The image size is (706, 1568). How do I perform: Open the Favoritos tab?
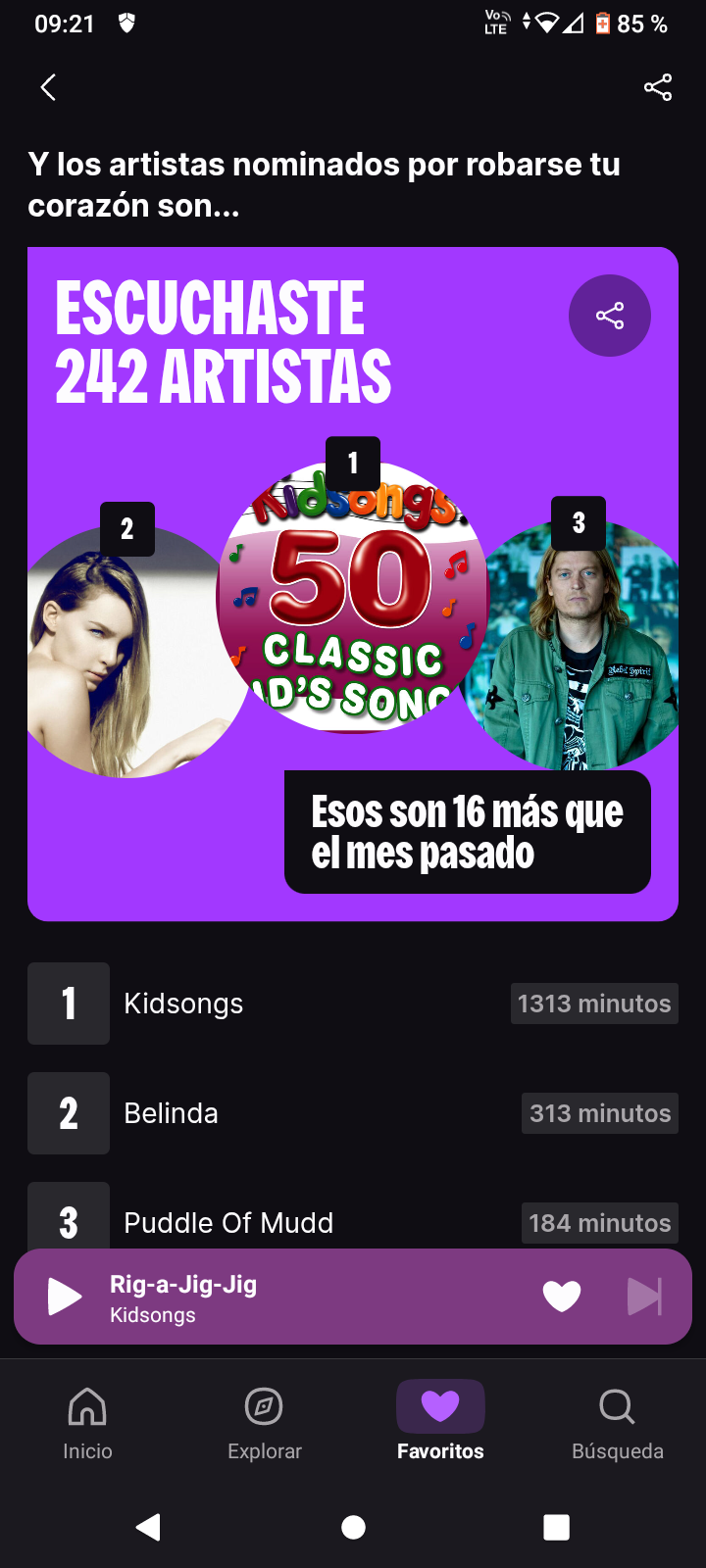(440, 1423)
